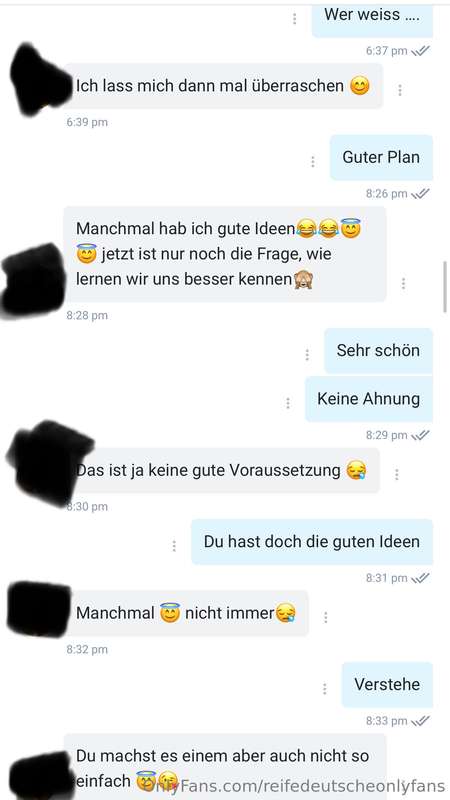Show options for the "Sehr schön" message
The image size is (450, 800).
[307, 355]
